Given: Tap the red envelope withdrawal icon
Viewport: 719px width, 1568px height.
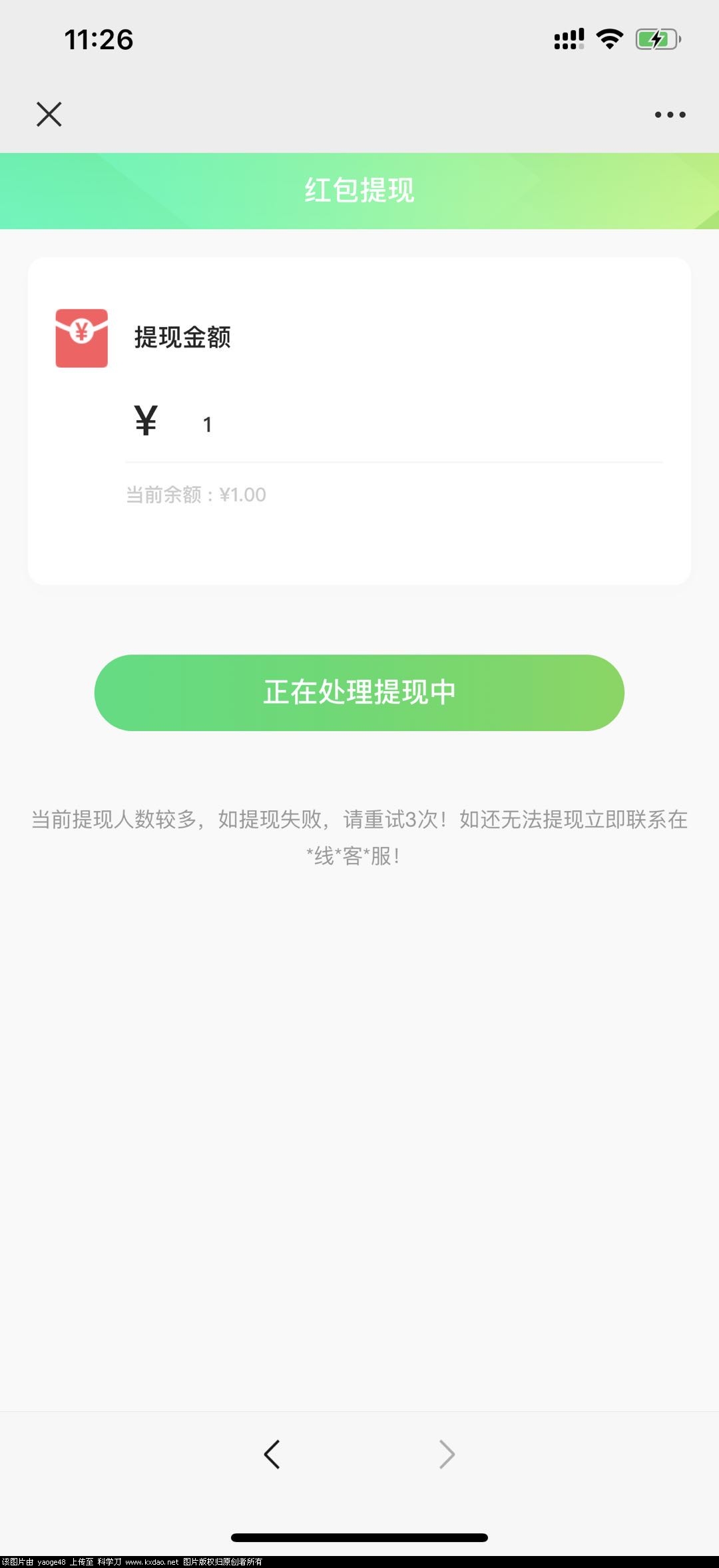Looking at the screenshot, I should [x=81, y=338].
